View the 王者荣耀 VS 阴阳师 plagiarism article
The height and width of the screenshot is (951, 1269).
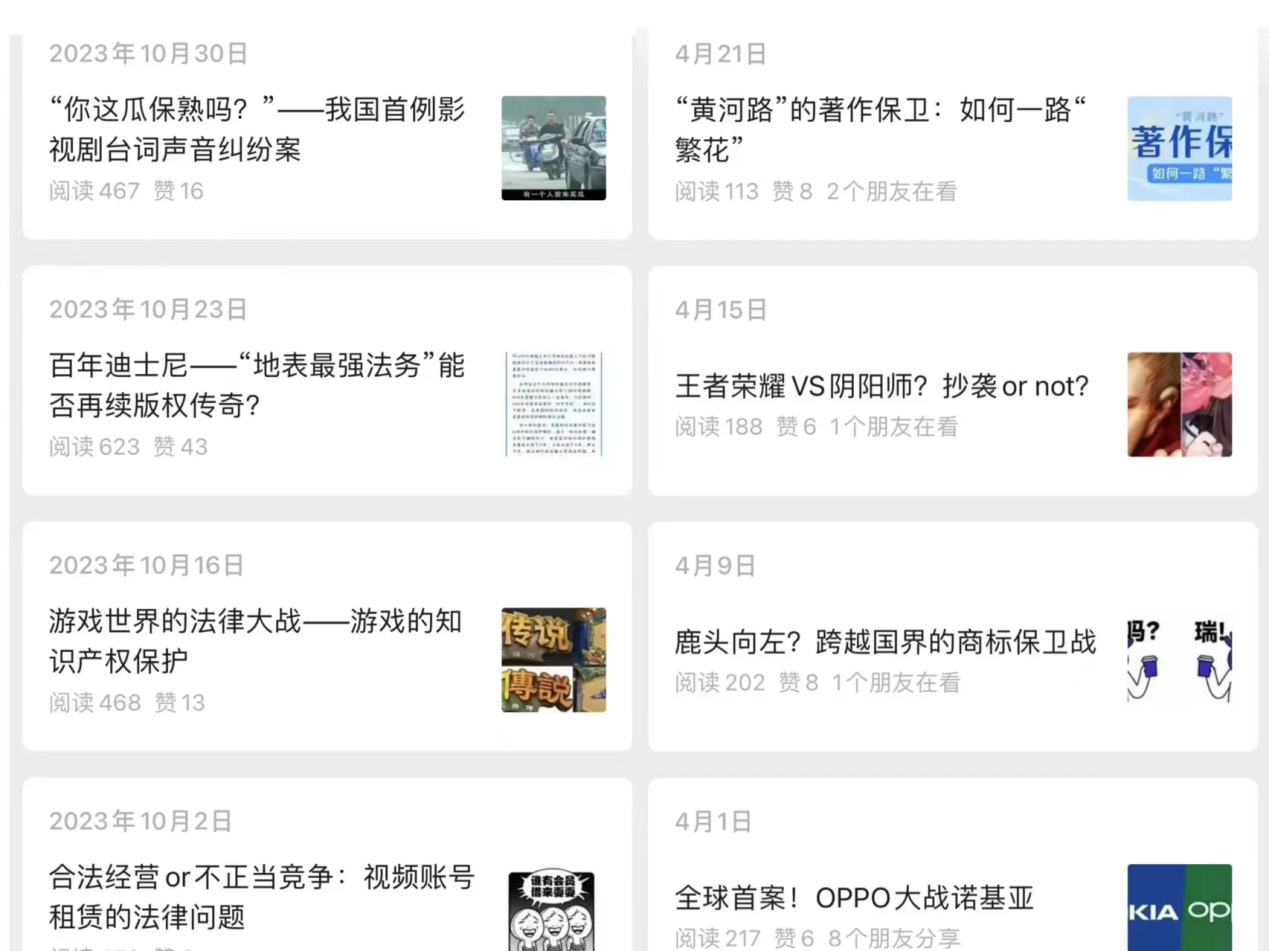[x=881, y=386]
